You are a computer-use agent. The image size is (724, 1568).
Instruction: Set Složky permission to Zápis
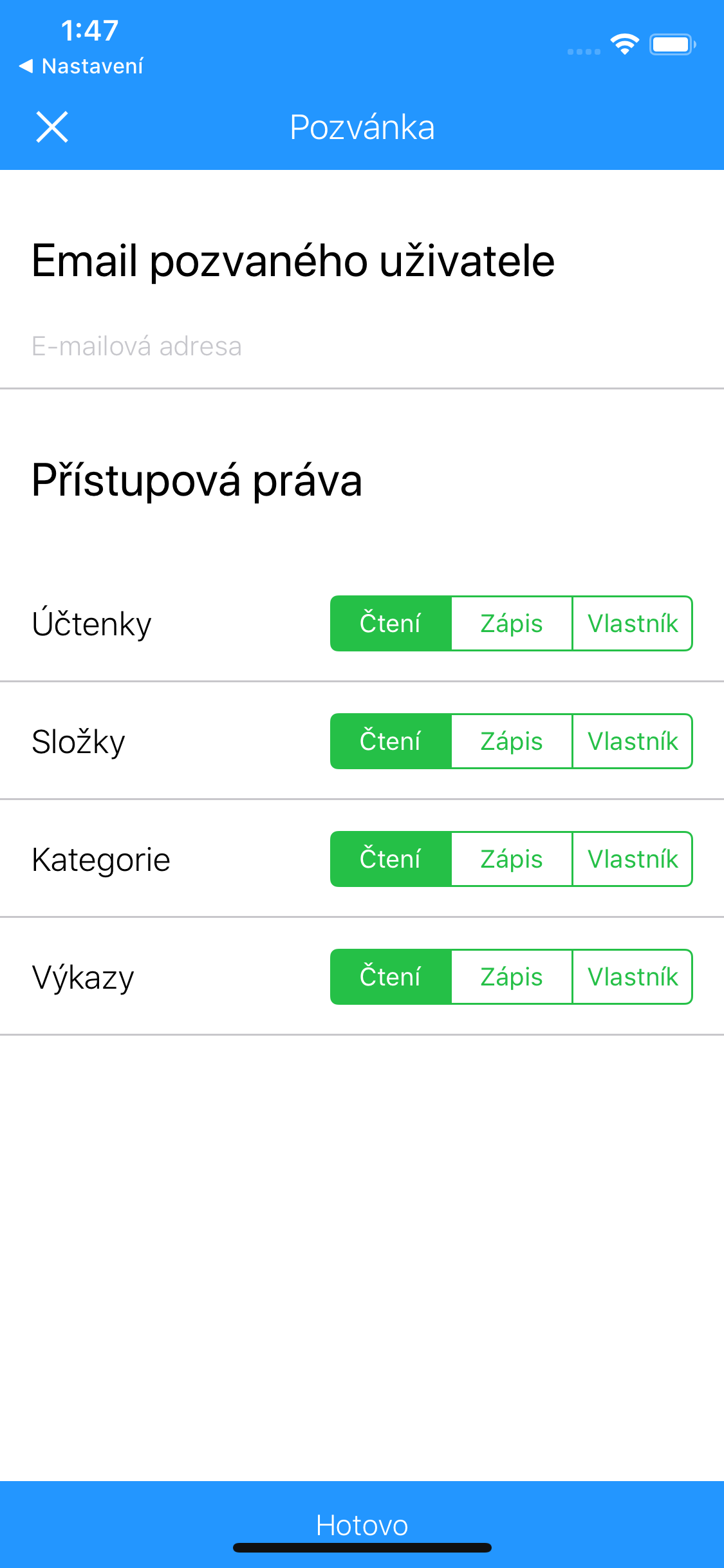tap(512, 742)
